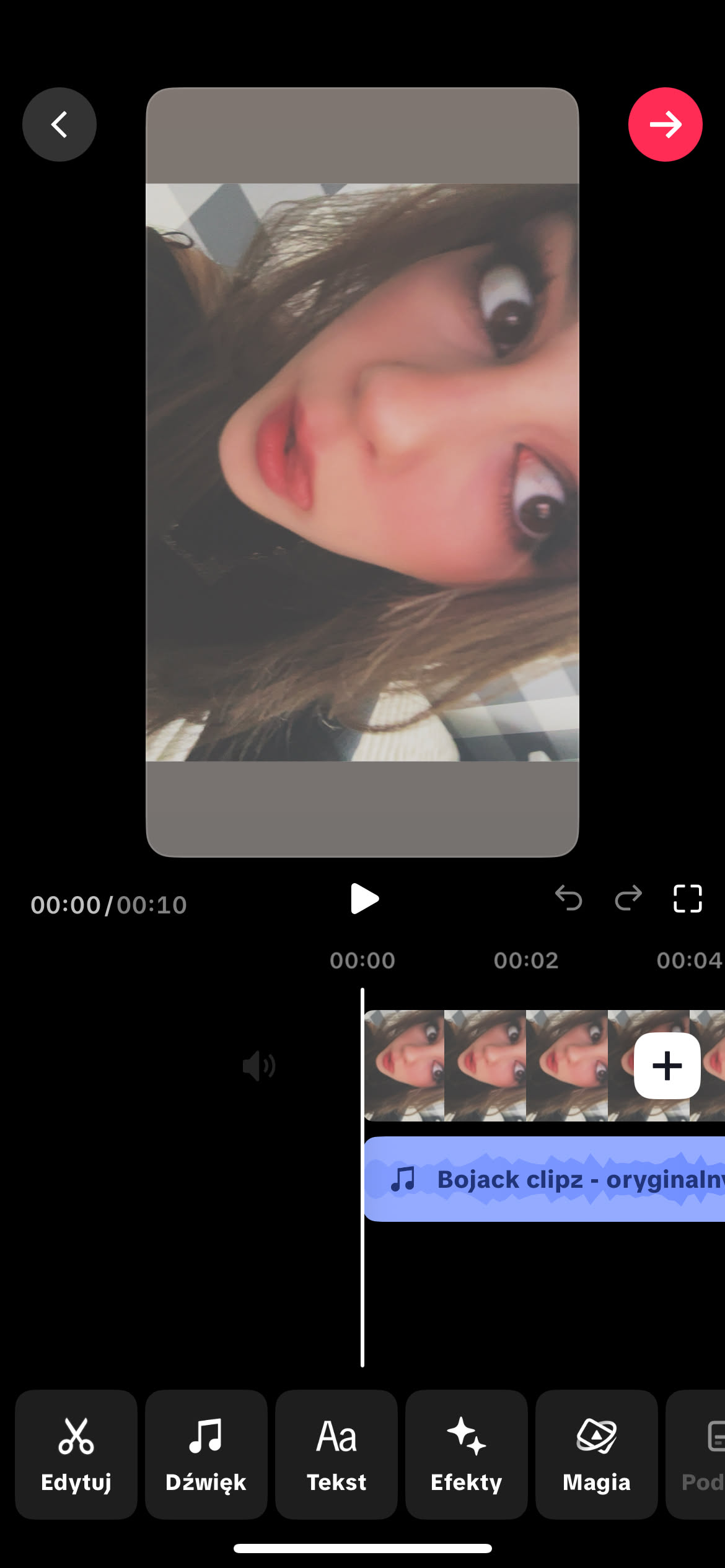Screen dimensions: 725x1568
Task: Select the Bojack clipz audio track
Action: 545,1179
